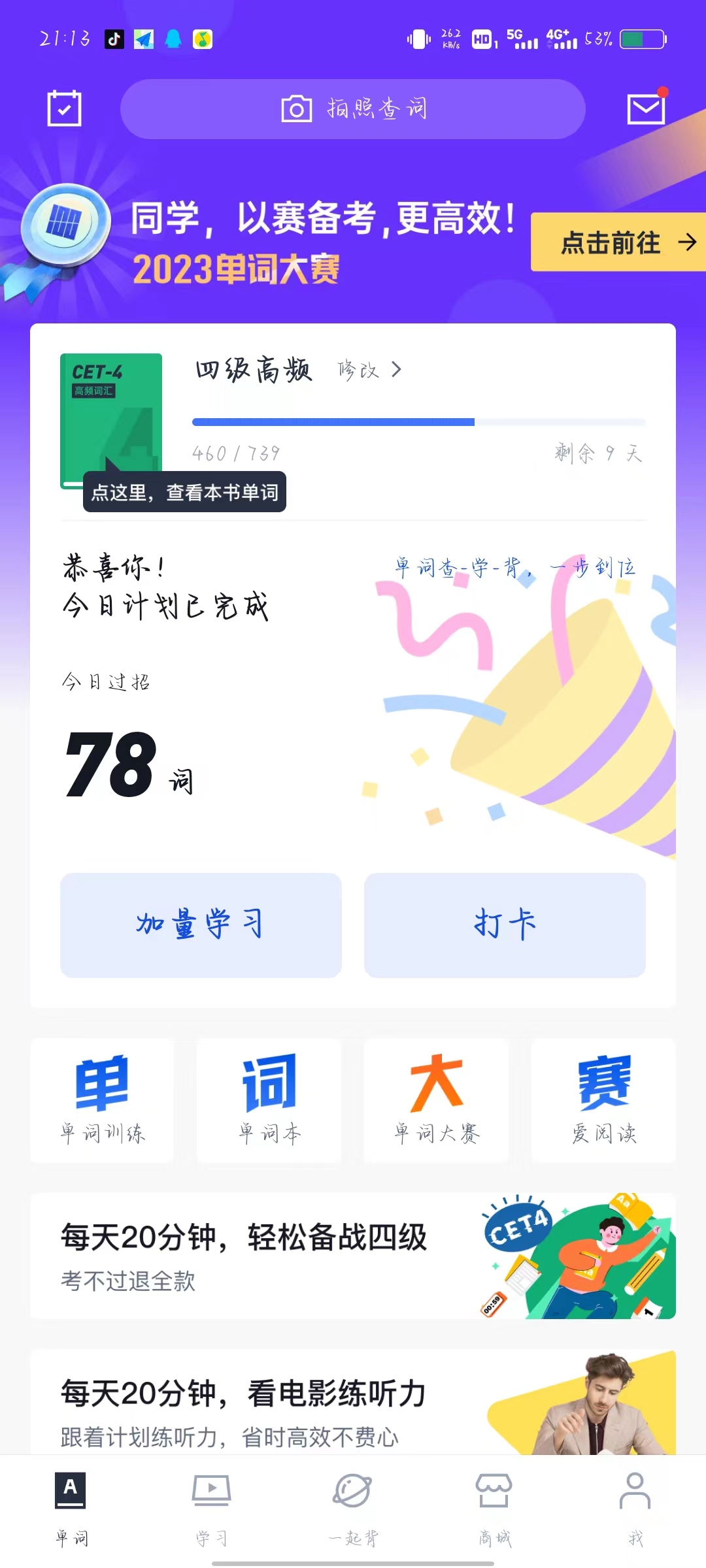Open 爱阅读
Image resolution: width=706 pixels, height=1568 pixels.
[x=603, y=1100]
